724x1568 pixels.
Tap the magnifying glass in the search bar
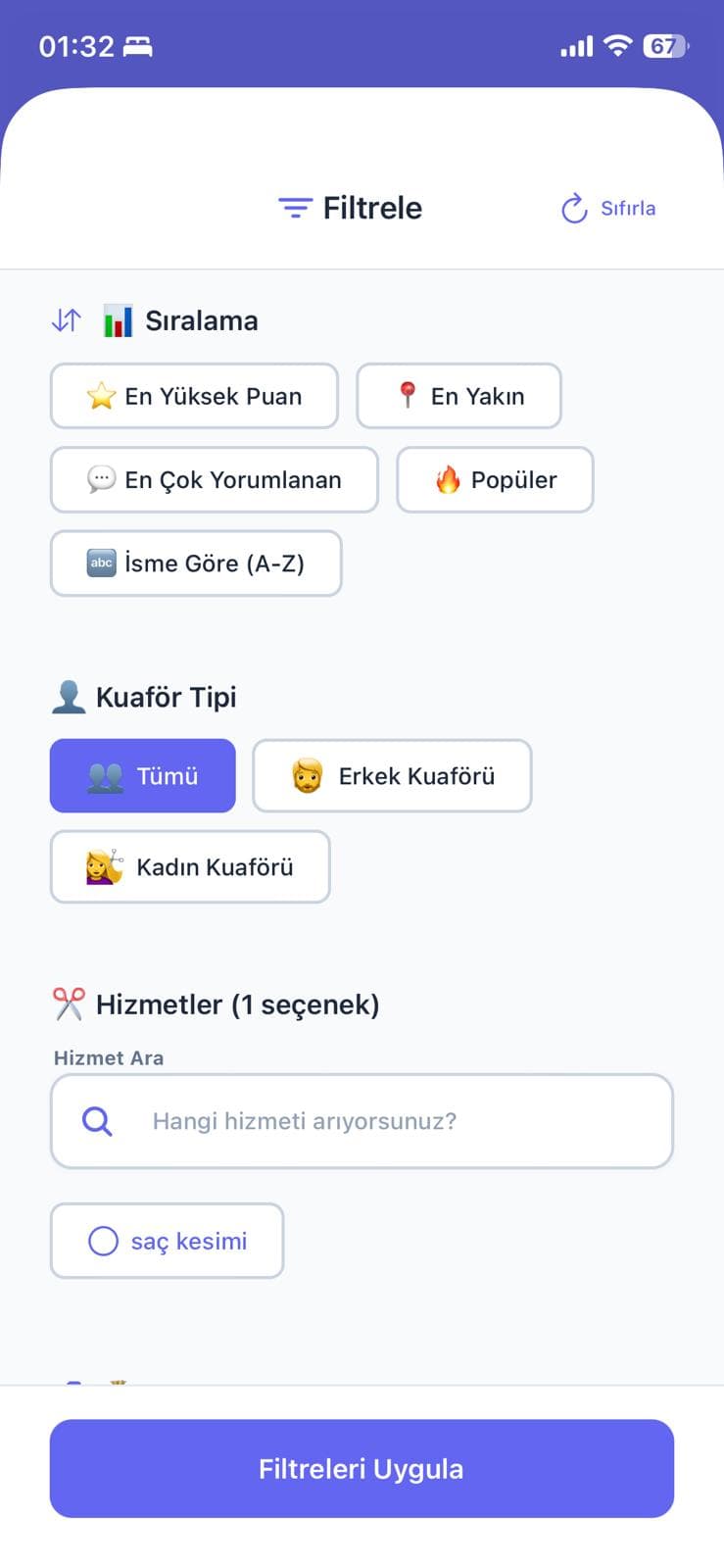[96, 1121]
